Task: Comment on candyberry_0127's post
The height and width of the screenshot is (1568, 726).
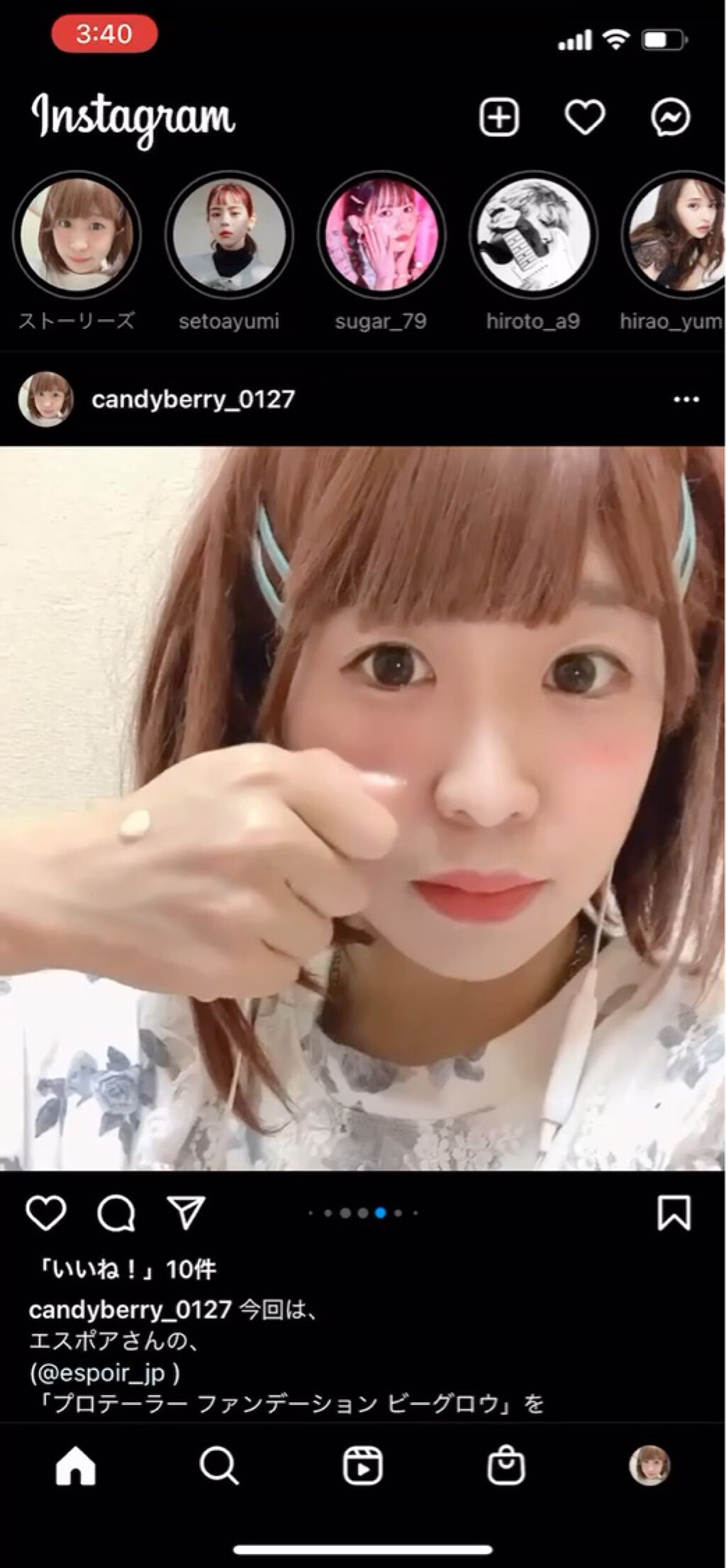Action: 116,1213
